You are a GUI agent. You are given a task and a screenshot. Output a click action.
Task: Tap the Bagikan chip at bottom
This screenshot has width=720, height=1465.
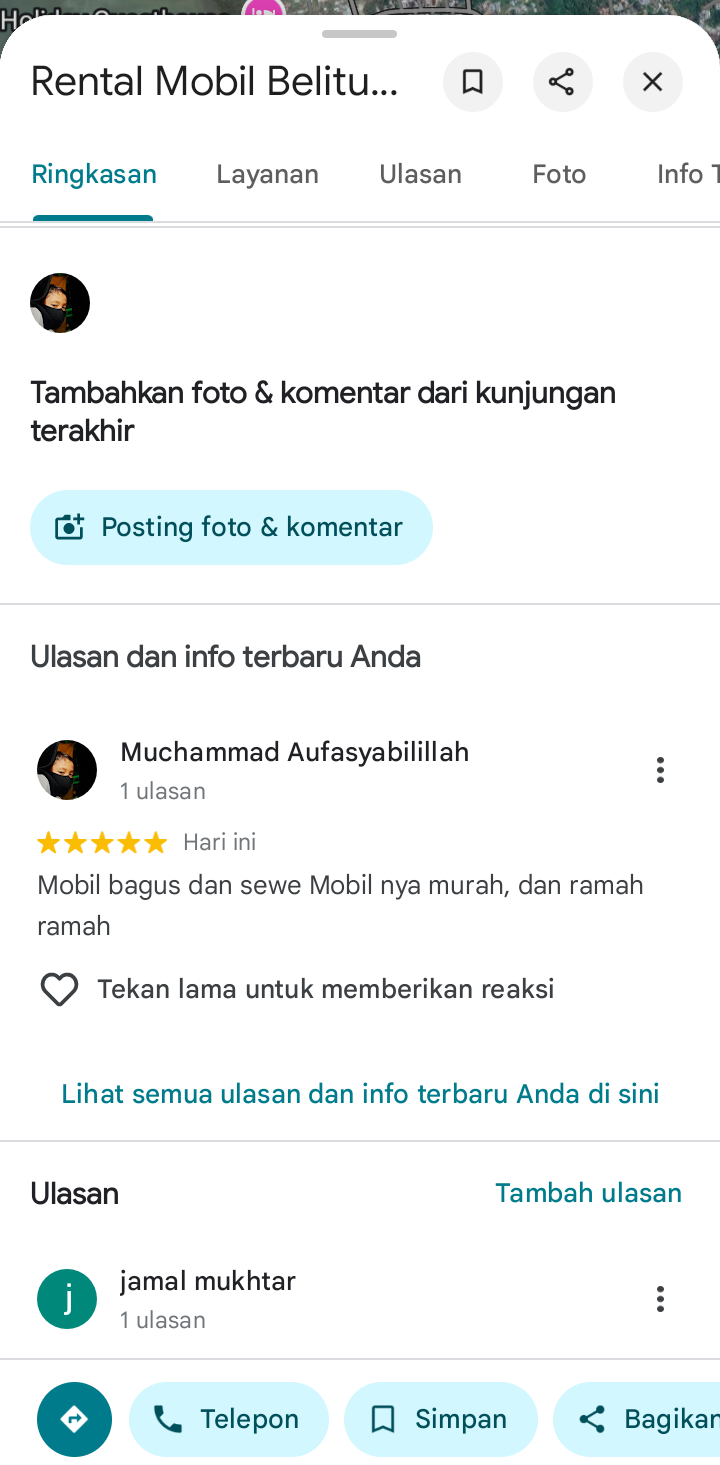coord(637,1419)
